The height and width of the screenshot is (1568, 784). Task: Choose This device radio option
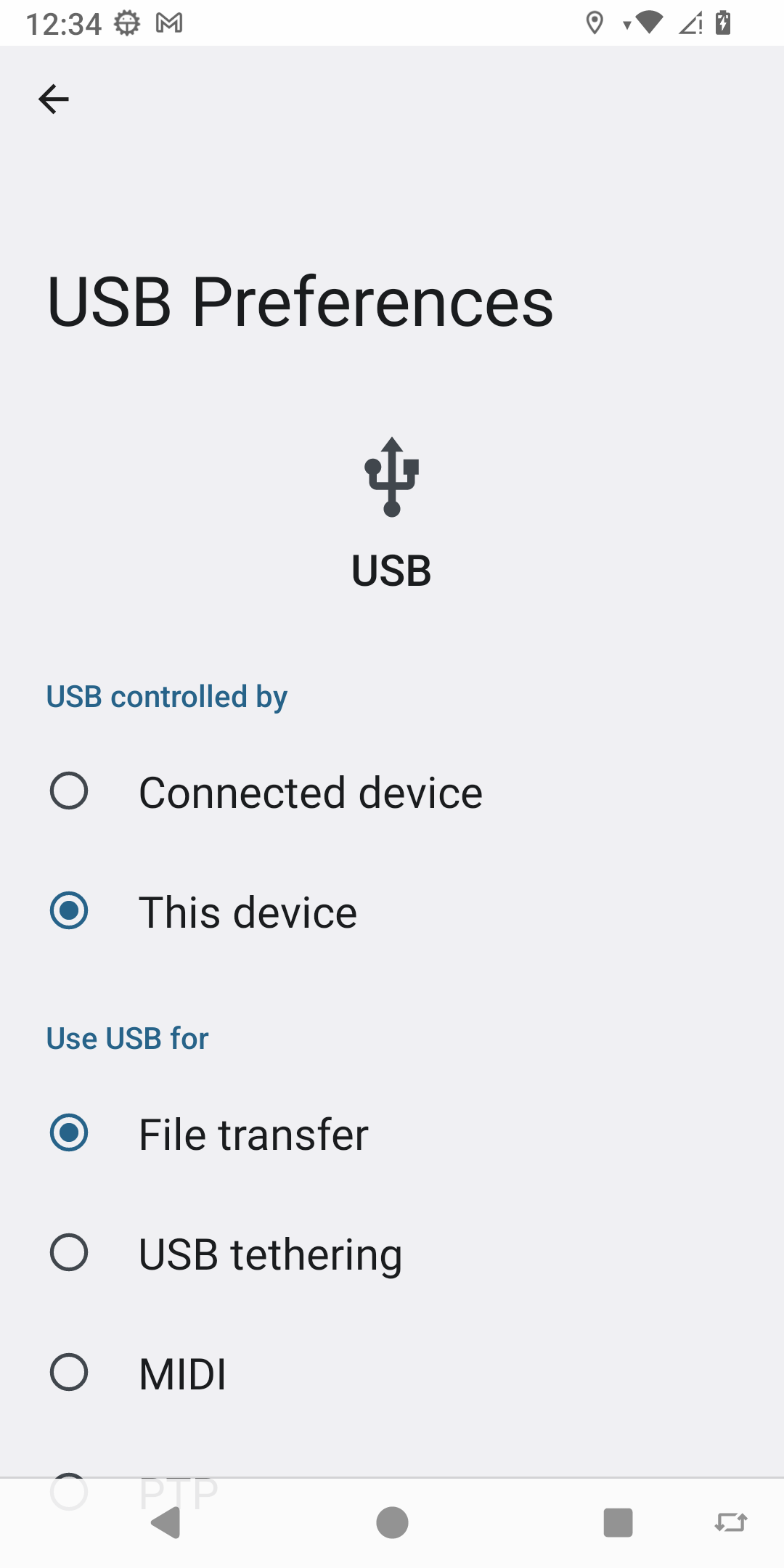392,911
